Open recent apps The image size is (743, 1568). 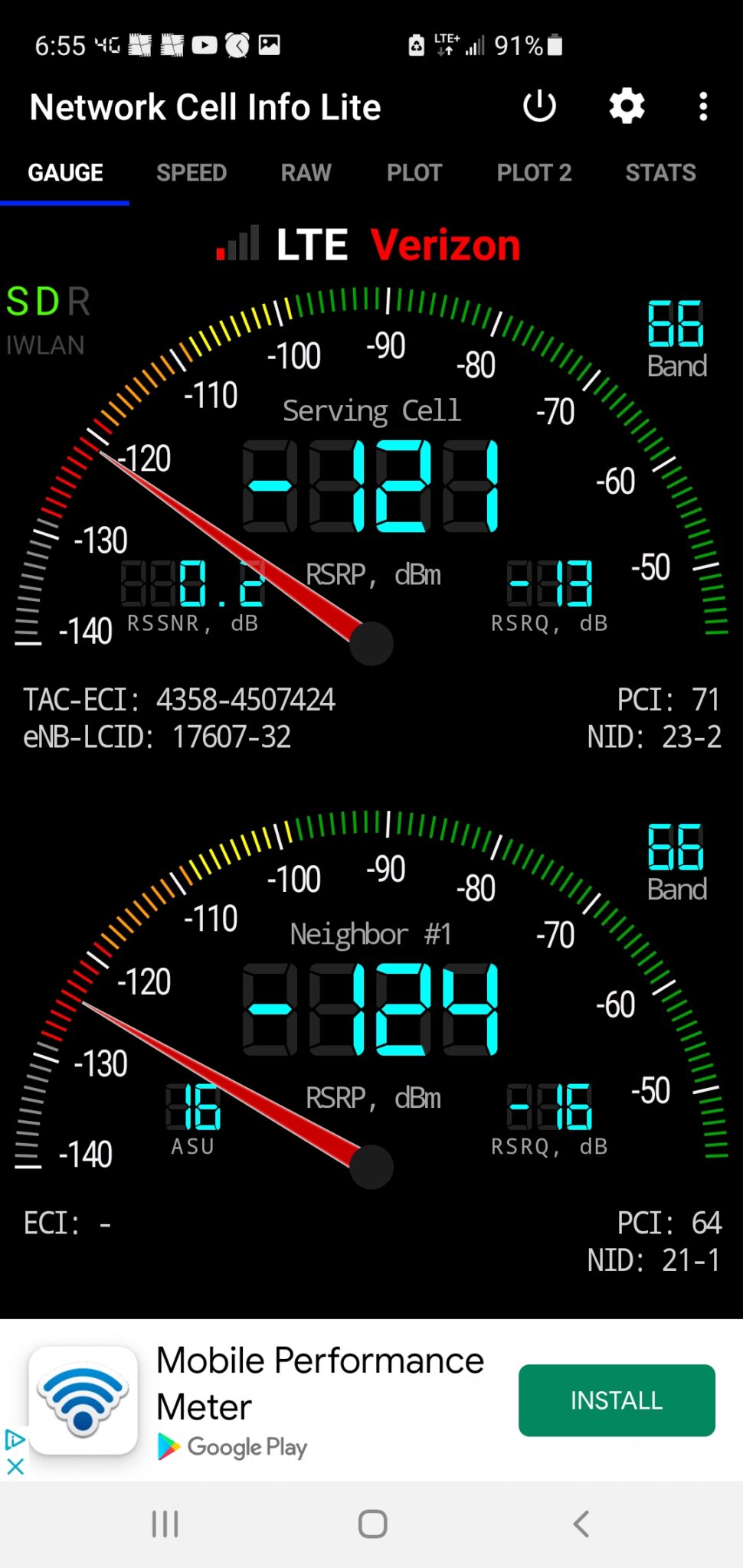[x=165, y=1524]
